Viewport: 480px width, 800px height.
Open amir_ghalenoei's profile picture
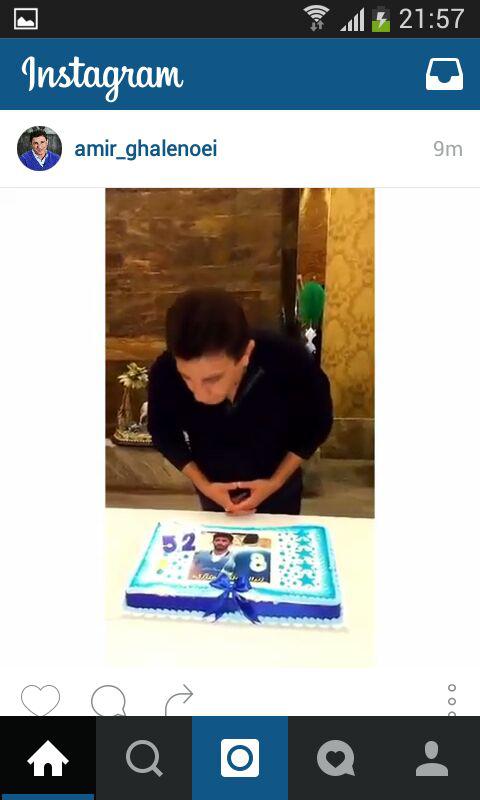pyautogui.click(x=39, y=148)
